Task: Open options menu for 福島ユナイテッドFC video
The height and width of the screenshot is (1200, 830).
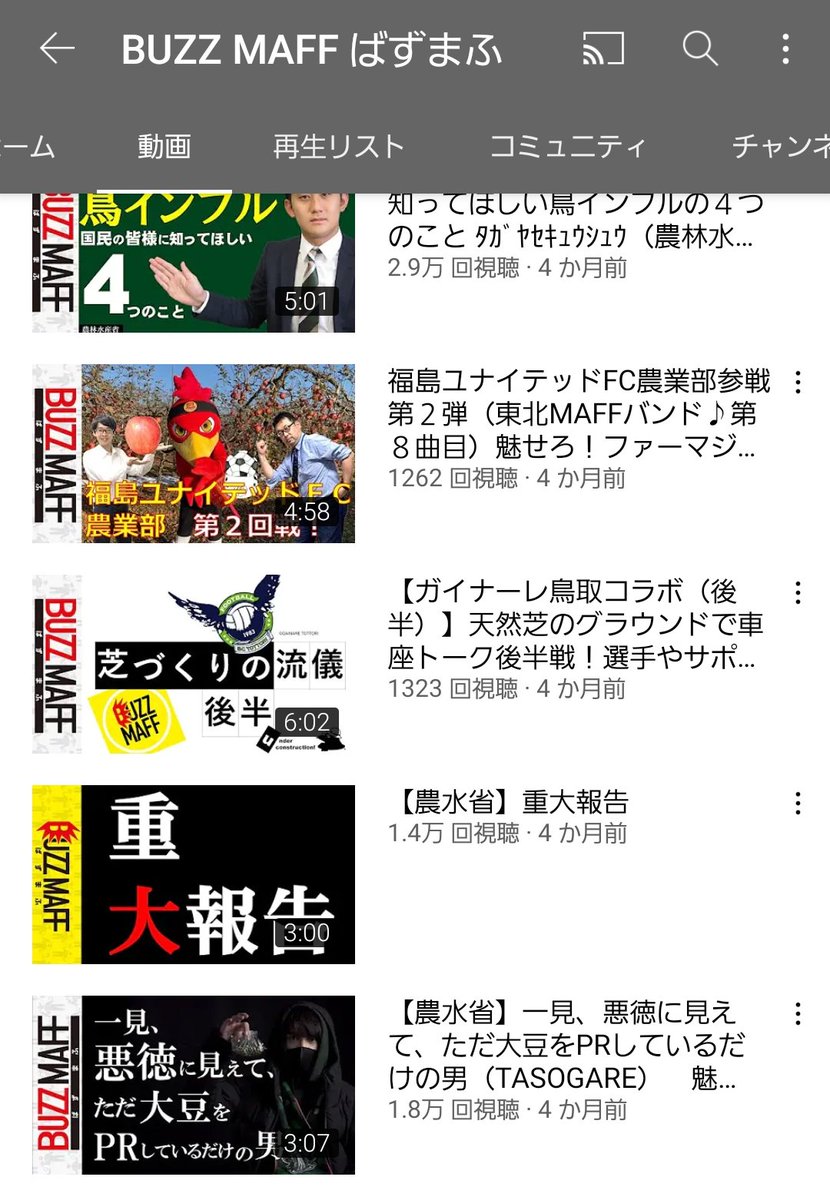Action: pyautogui.click(x=797, y=382)
